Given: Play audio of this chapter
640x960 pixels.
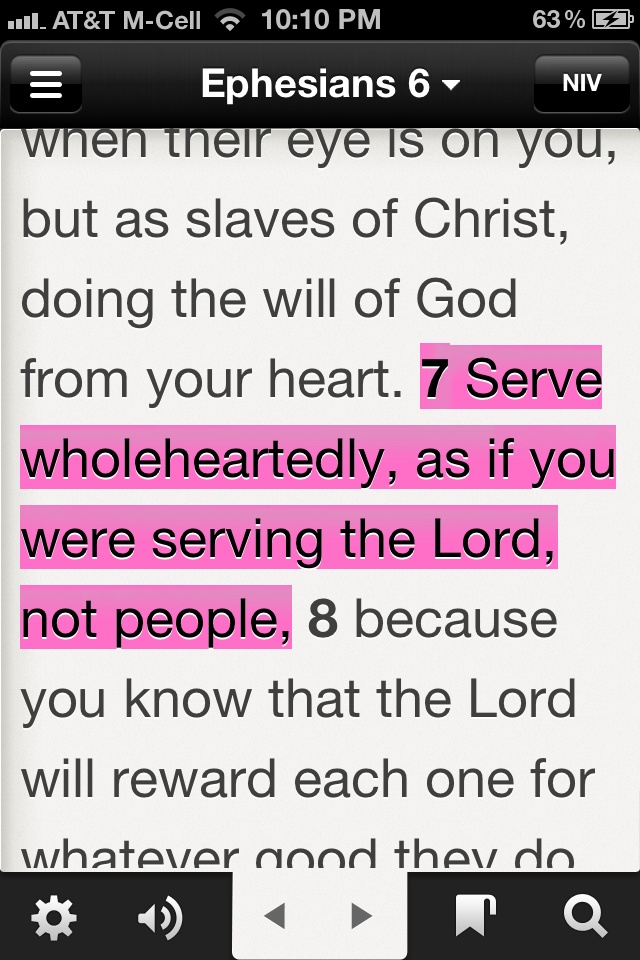Looking at the screenshot, I should tap(159, 916).
